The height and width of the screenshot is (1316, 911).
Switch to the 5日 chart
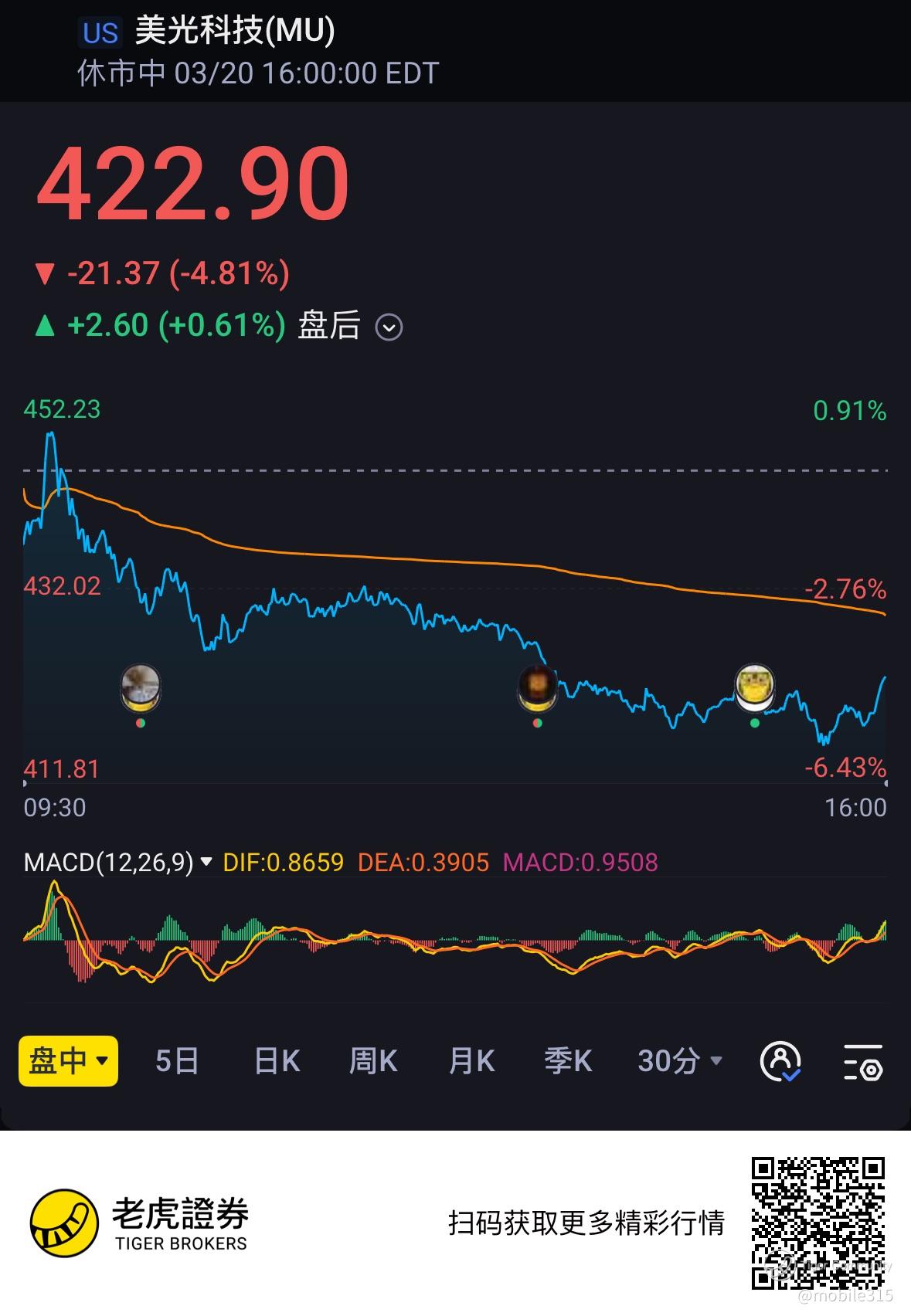[x=177, y=1061]
